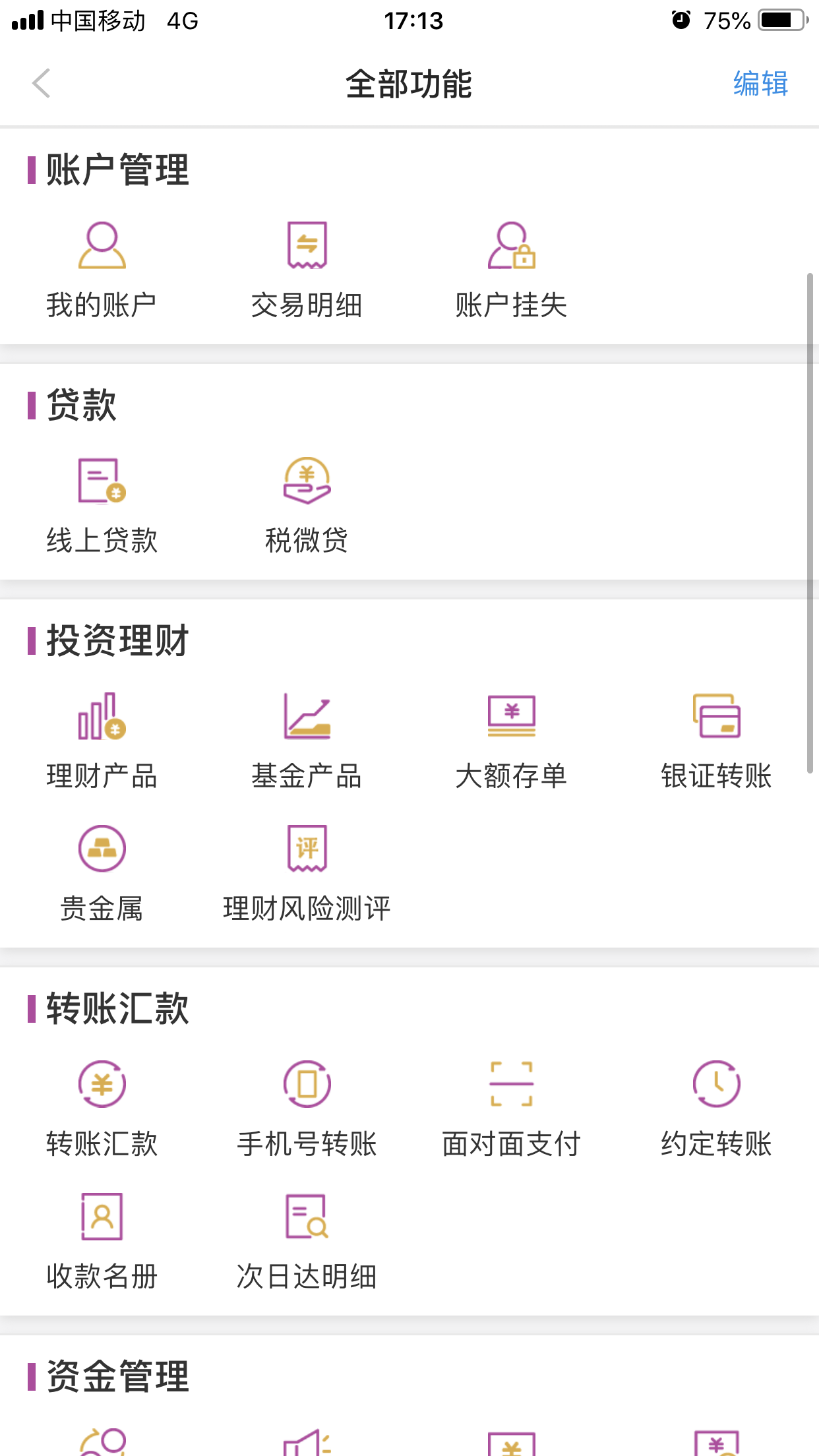Open 基金产品 fund products

(x=307, y=740)
